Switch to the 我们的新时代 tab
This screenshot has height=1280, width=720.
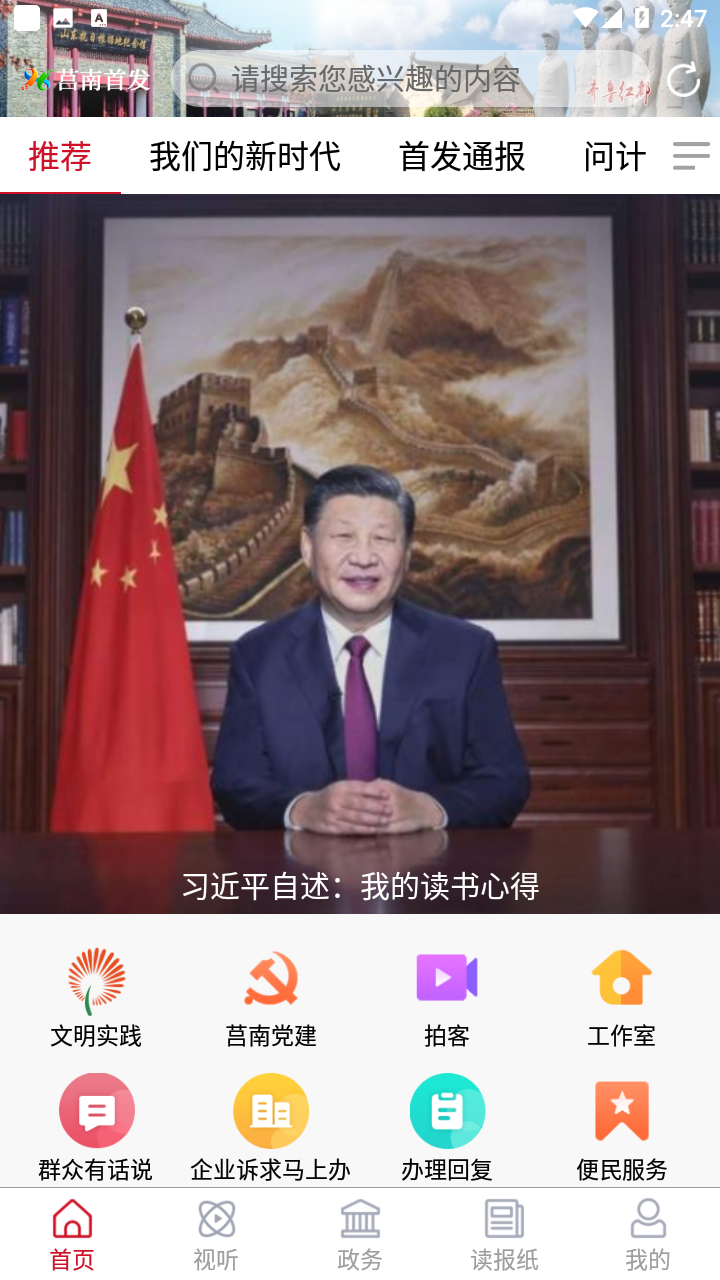pos(246,157)
